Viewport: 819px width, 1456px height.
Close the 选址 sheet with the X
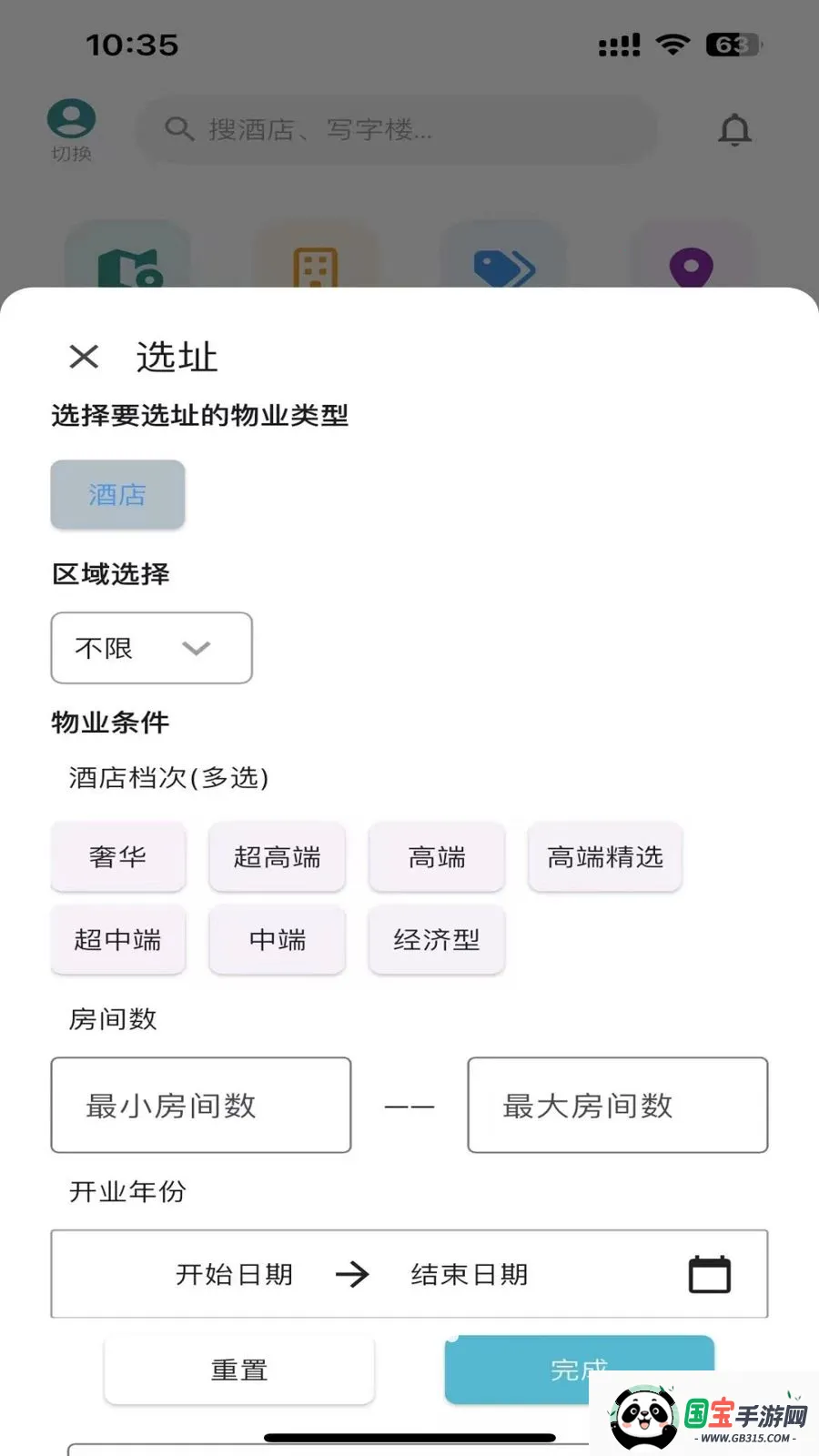tap(84, 357)
